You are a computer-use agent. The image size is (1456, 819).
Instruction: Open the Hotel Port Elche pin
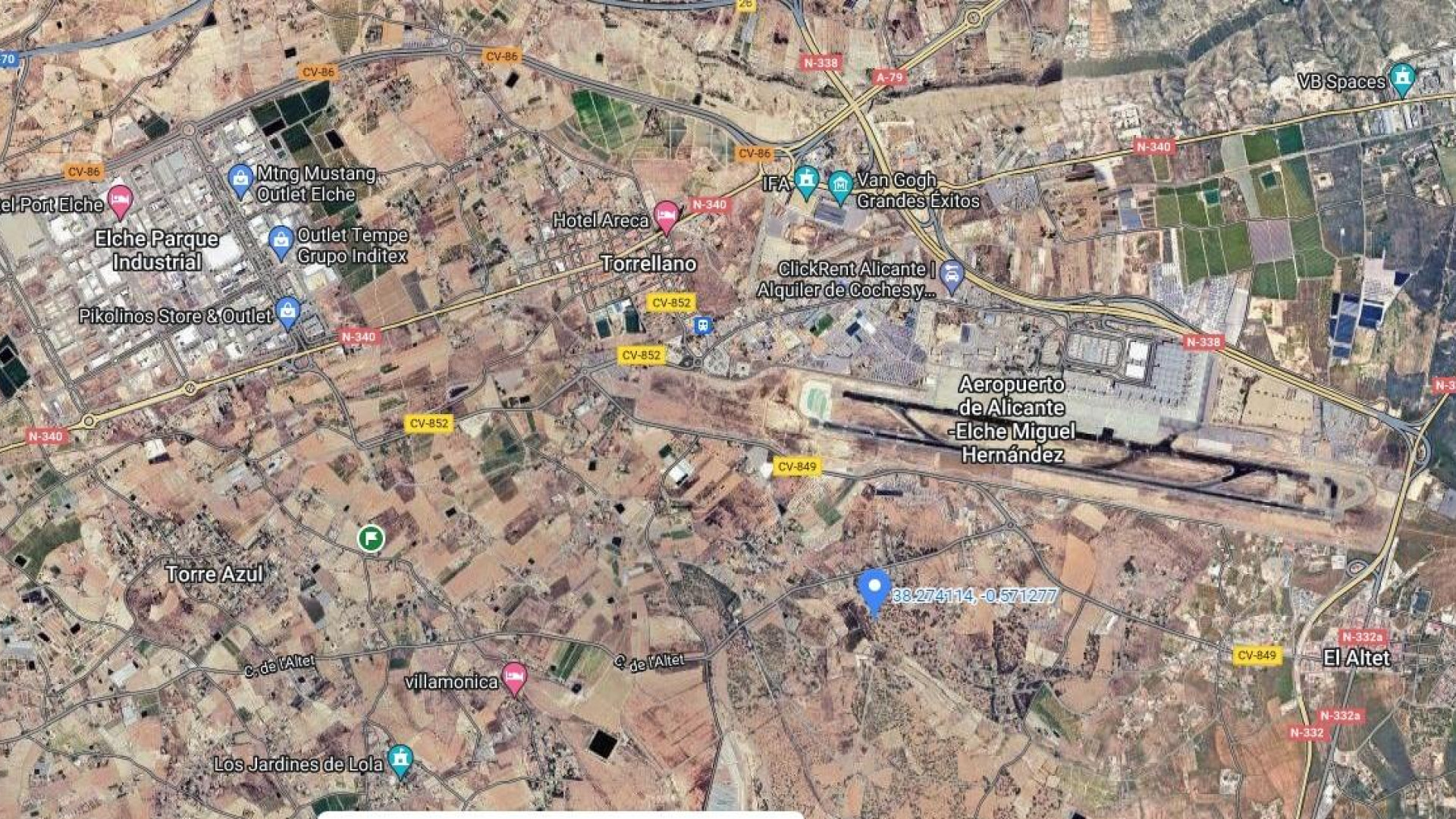[x=120, y=199]
